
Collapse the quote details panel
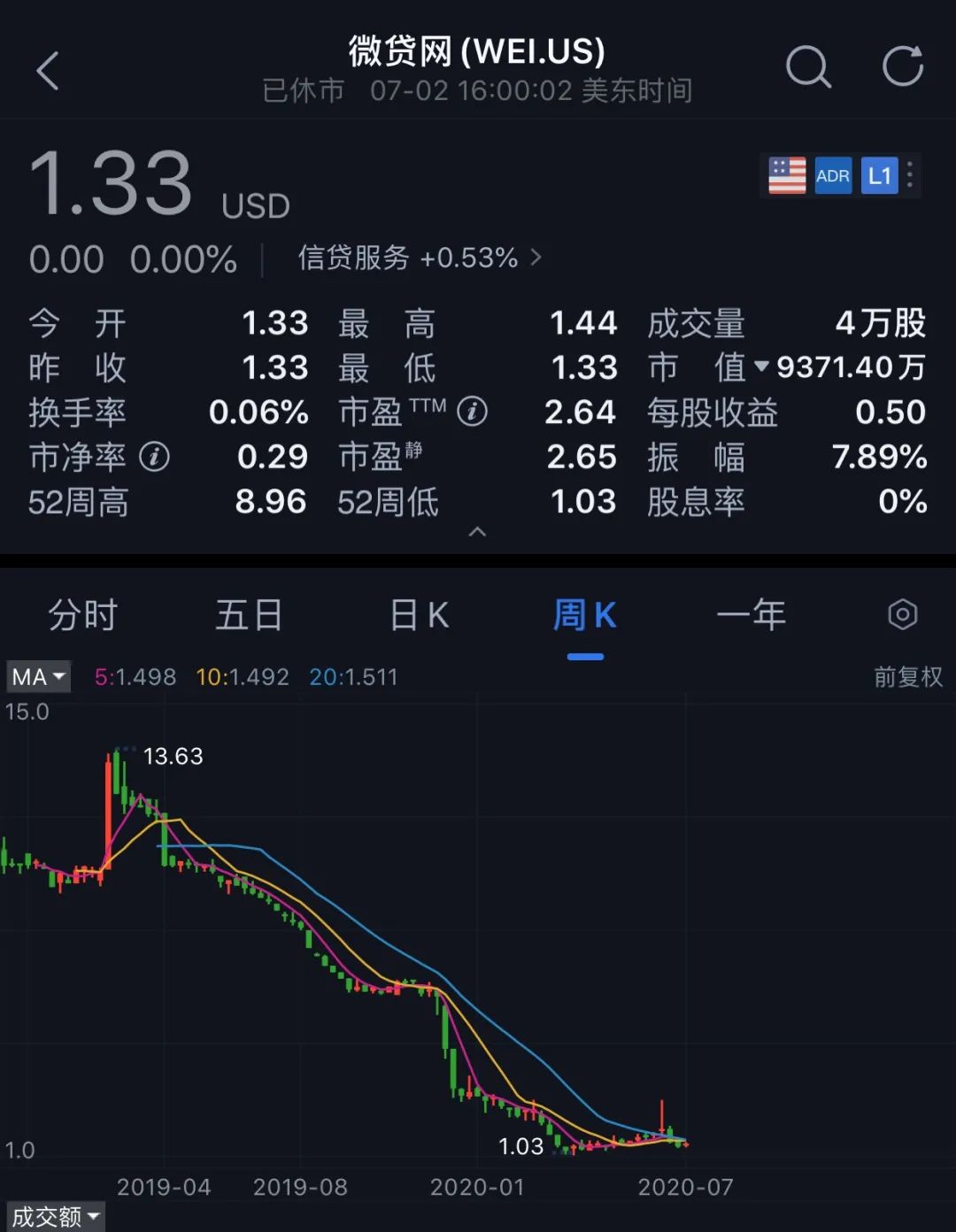click(x=477, y=532)
